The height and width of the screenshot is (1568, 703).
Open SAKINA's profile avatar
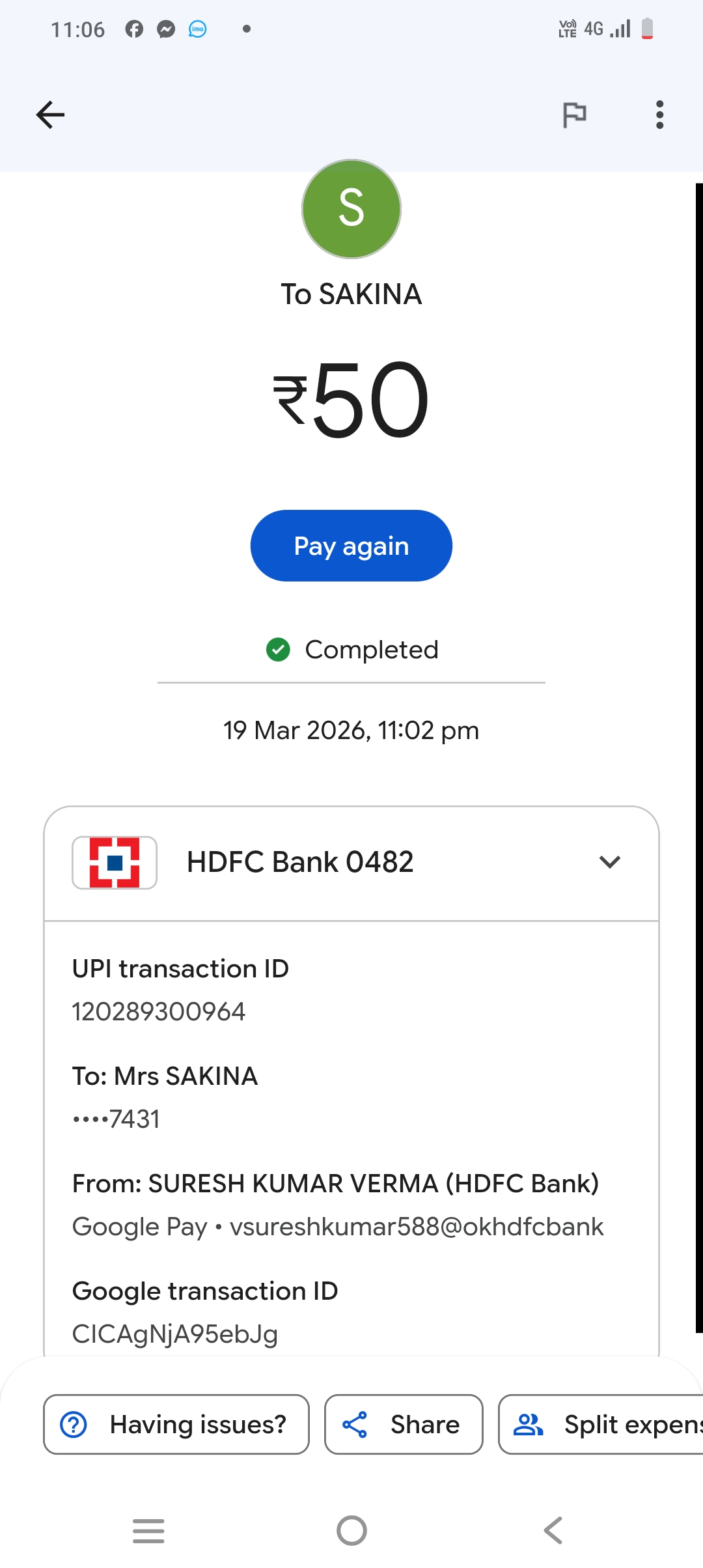pos(351,209)
